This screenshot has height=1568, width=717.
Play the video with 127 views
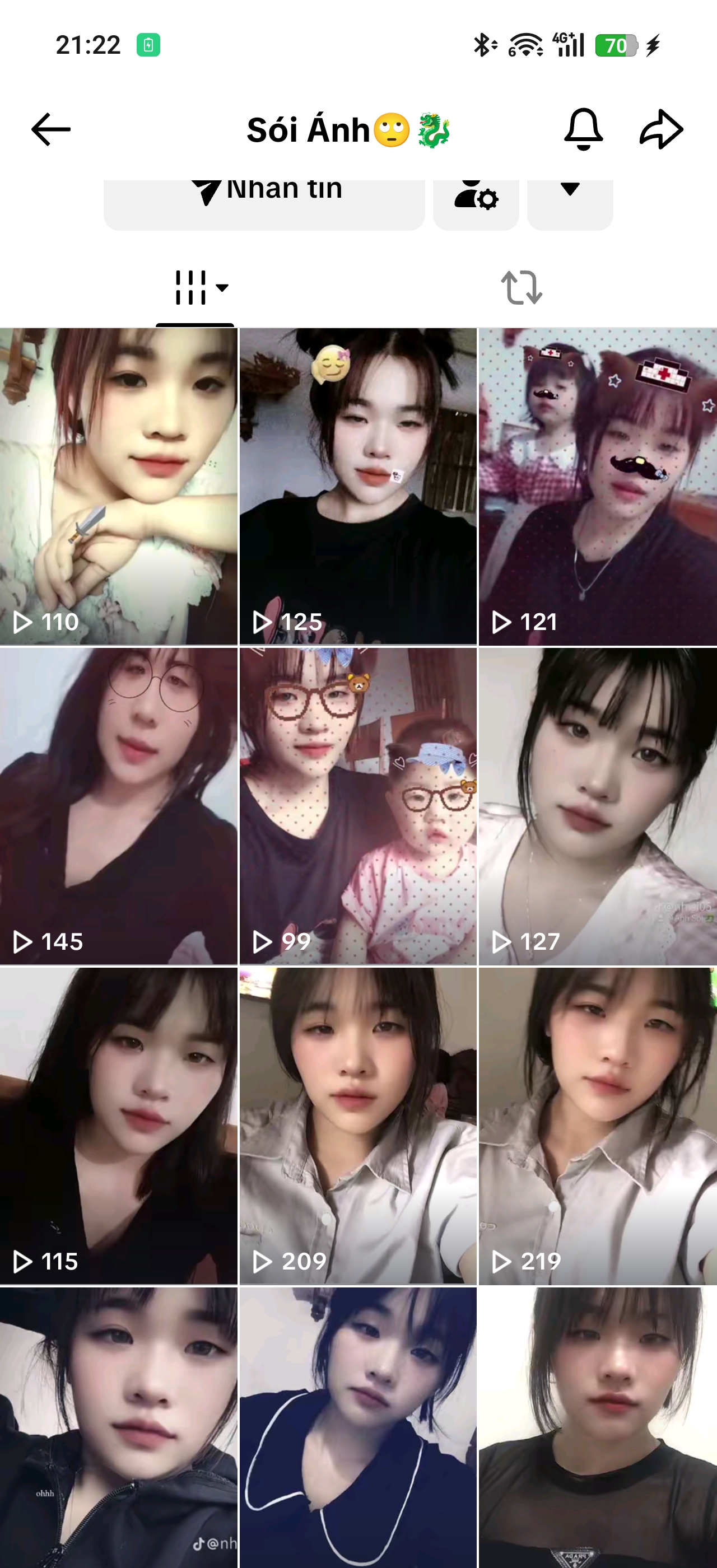pyautogui.click(x=598, y=806)
